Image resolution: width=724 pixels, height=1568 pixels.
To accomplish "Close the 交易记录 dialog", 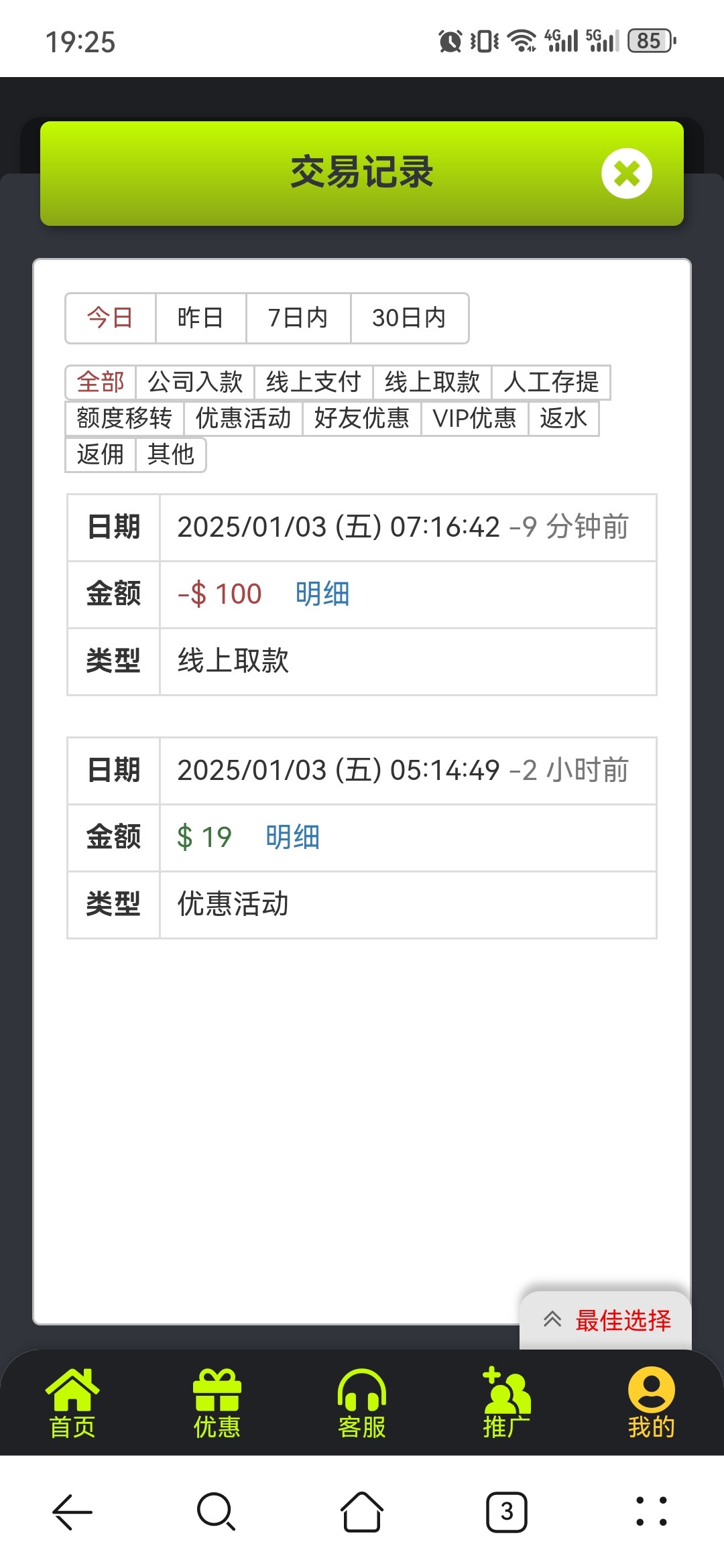I will pyautogui.click(x=627, y=174).
